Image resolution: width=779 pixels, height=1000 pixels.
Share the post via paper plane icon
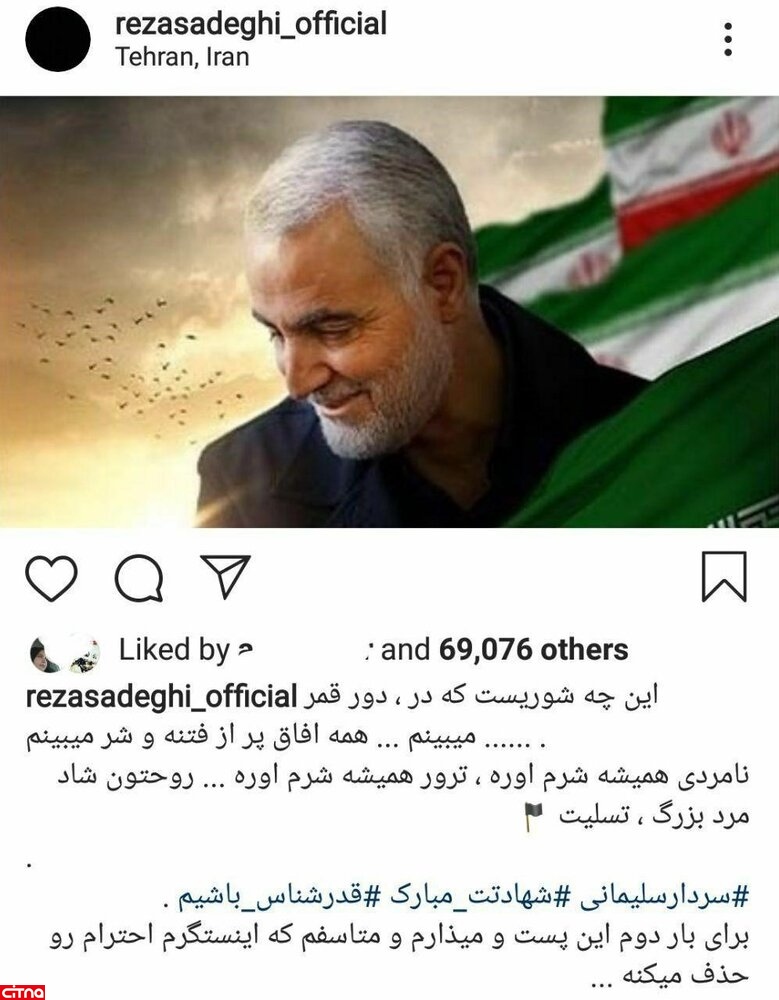226,576
